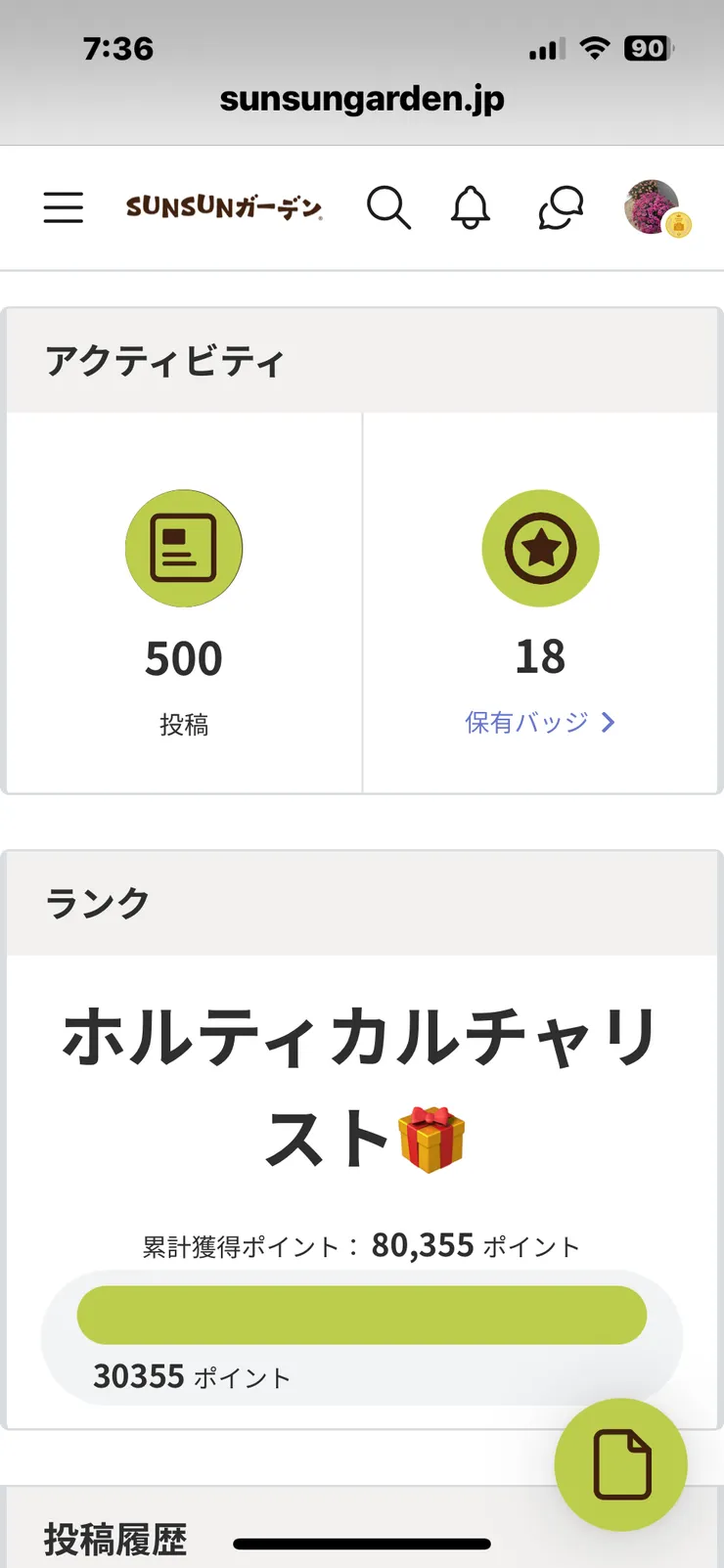The width and height of the screenshot is (724, 1568).
Task: Open the notifications bell
Action: pos(471,207)
